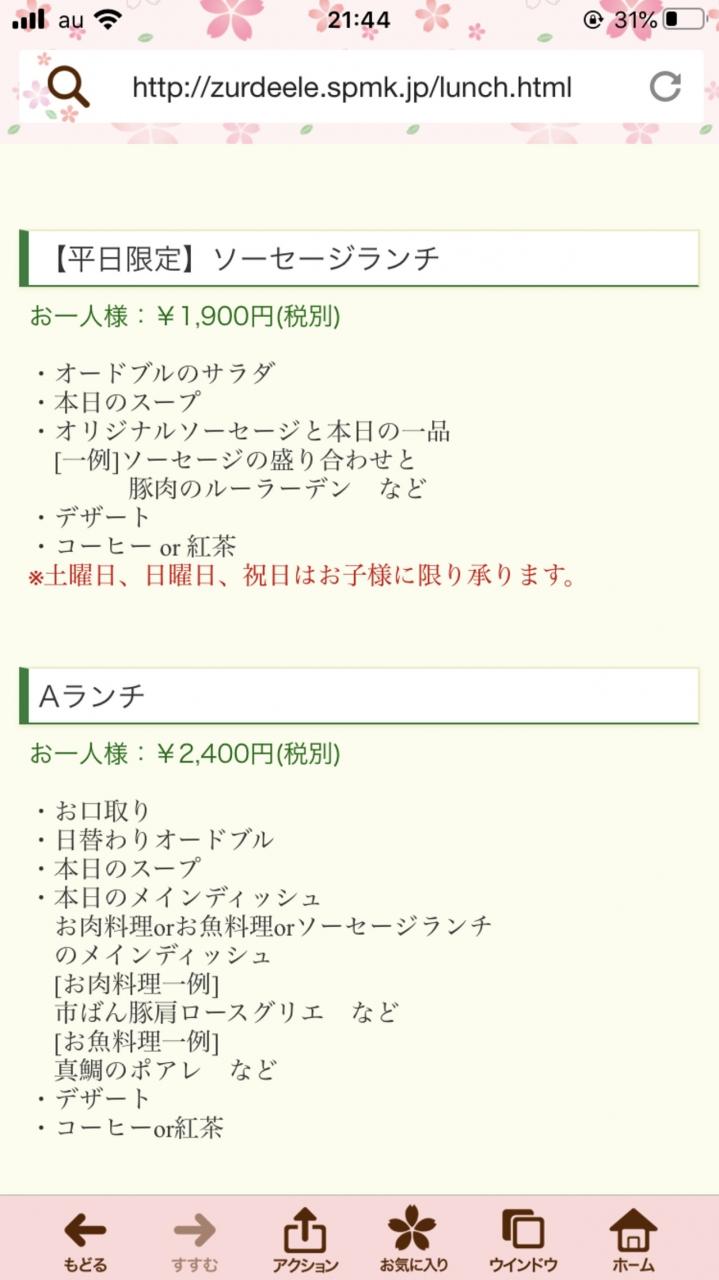The height and width of the screenshot is (1280, 719).
Task: Go to ホーム home page
Action: pyautogui.click(x=633, y=1240)
